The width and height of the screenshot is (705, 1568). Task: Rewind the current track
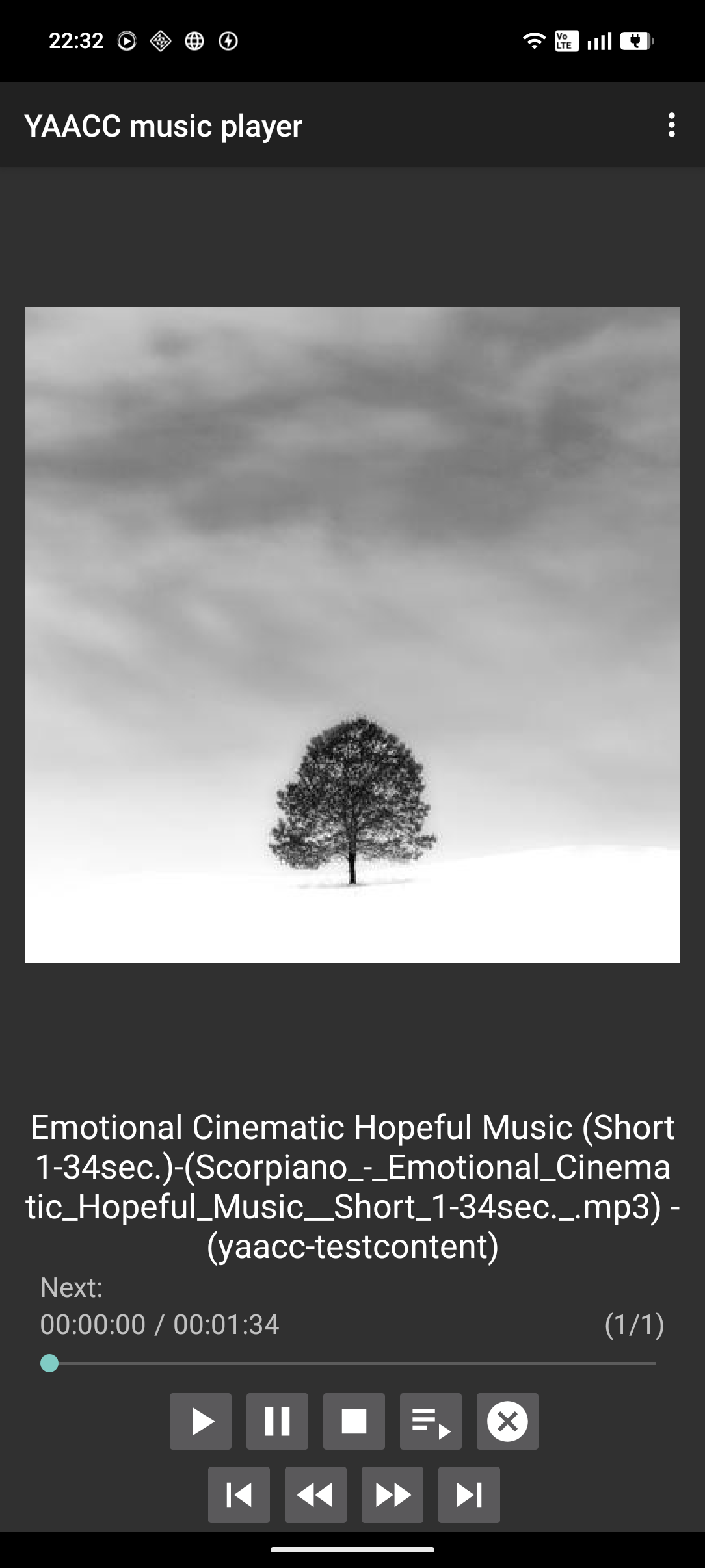[x=315, y=1495]
